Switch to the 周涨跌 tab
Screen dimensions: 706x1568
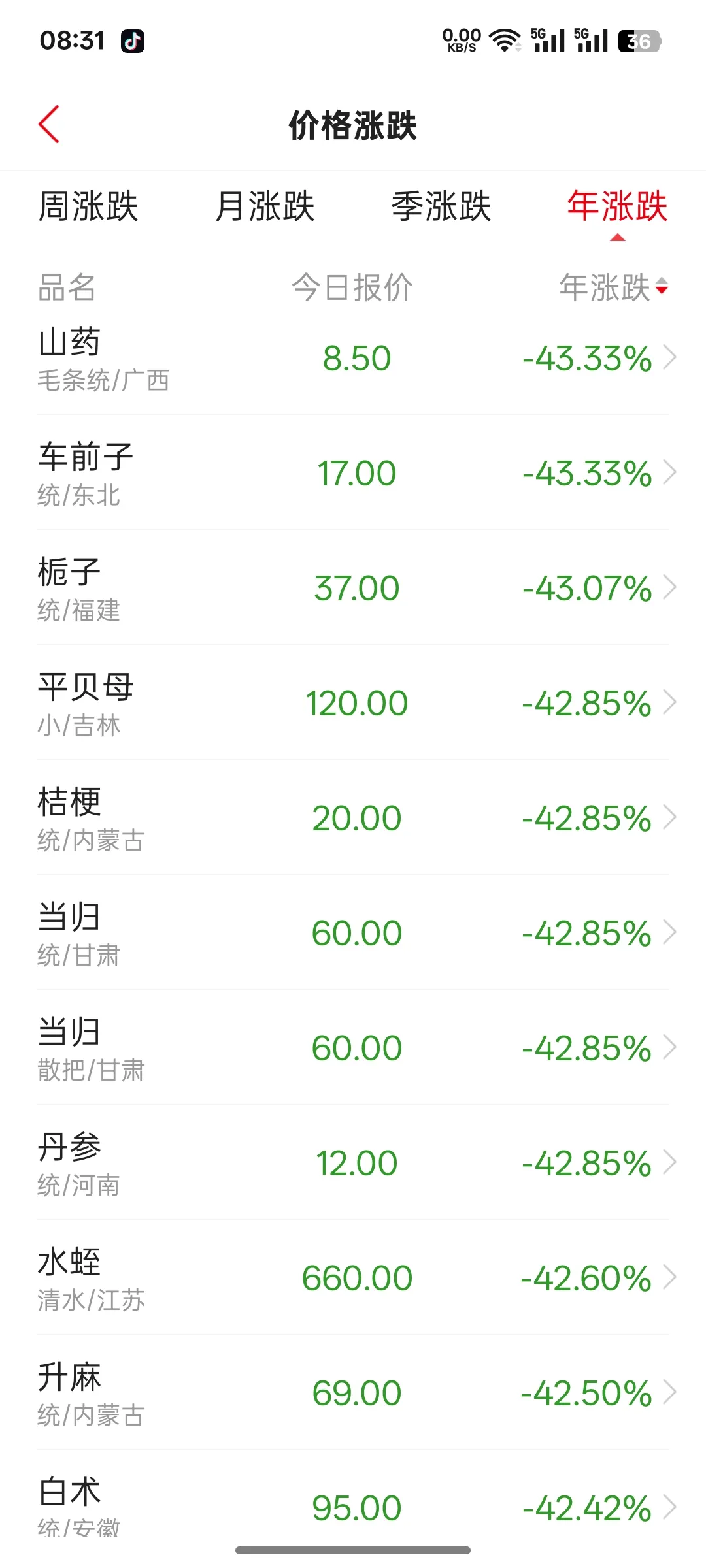[x=88, y=206]
